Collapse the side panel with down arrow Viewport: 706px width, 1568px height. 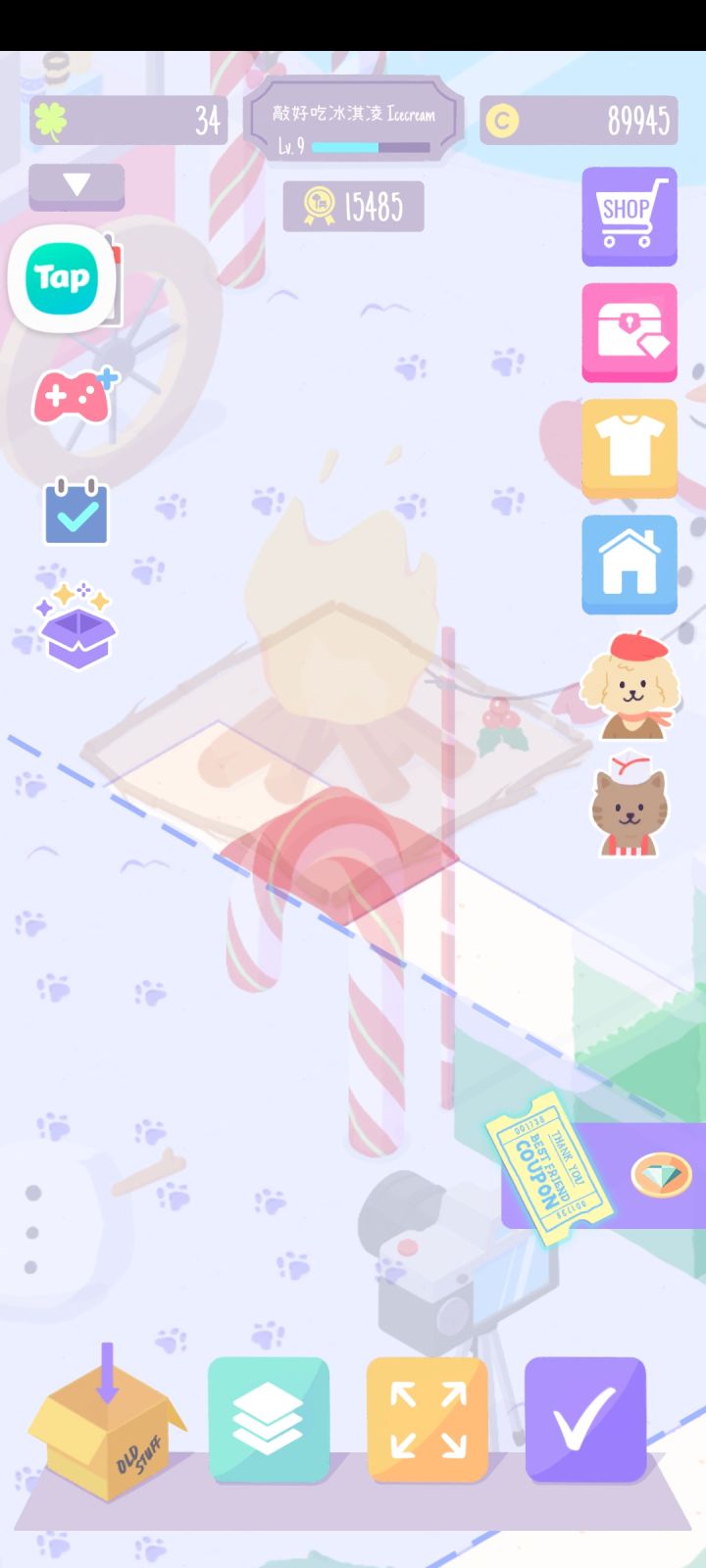76,186
